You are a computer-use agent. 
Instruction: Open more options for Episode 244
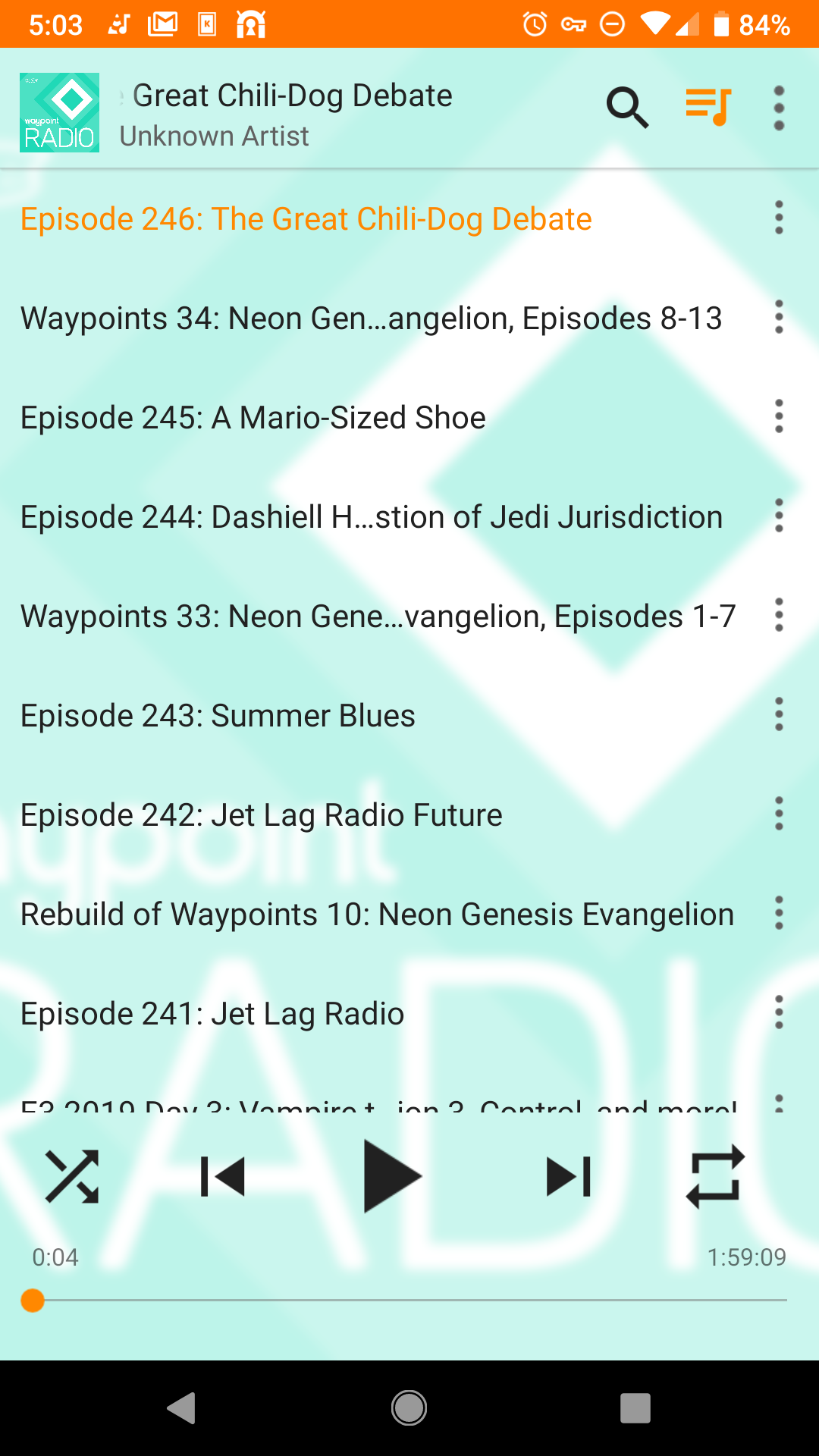[x=779, y=516]
